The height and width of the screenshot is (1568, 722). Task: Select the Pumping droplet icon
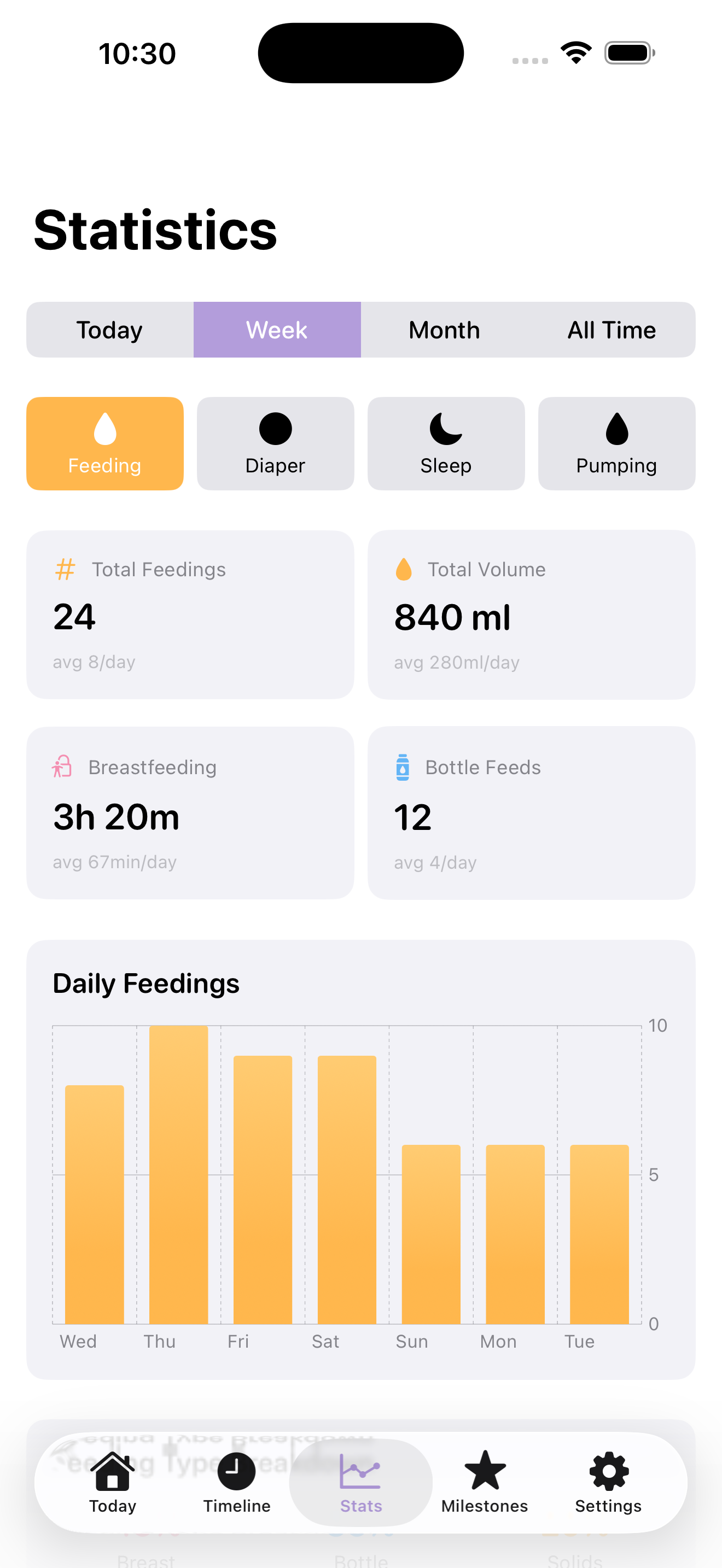[616, 430]
